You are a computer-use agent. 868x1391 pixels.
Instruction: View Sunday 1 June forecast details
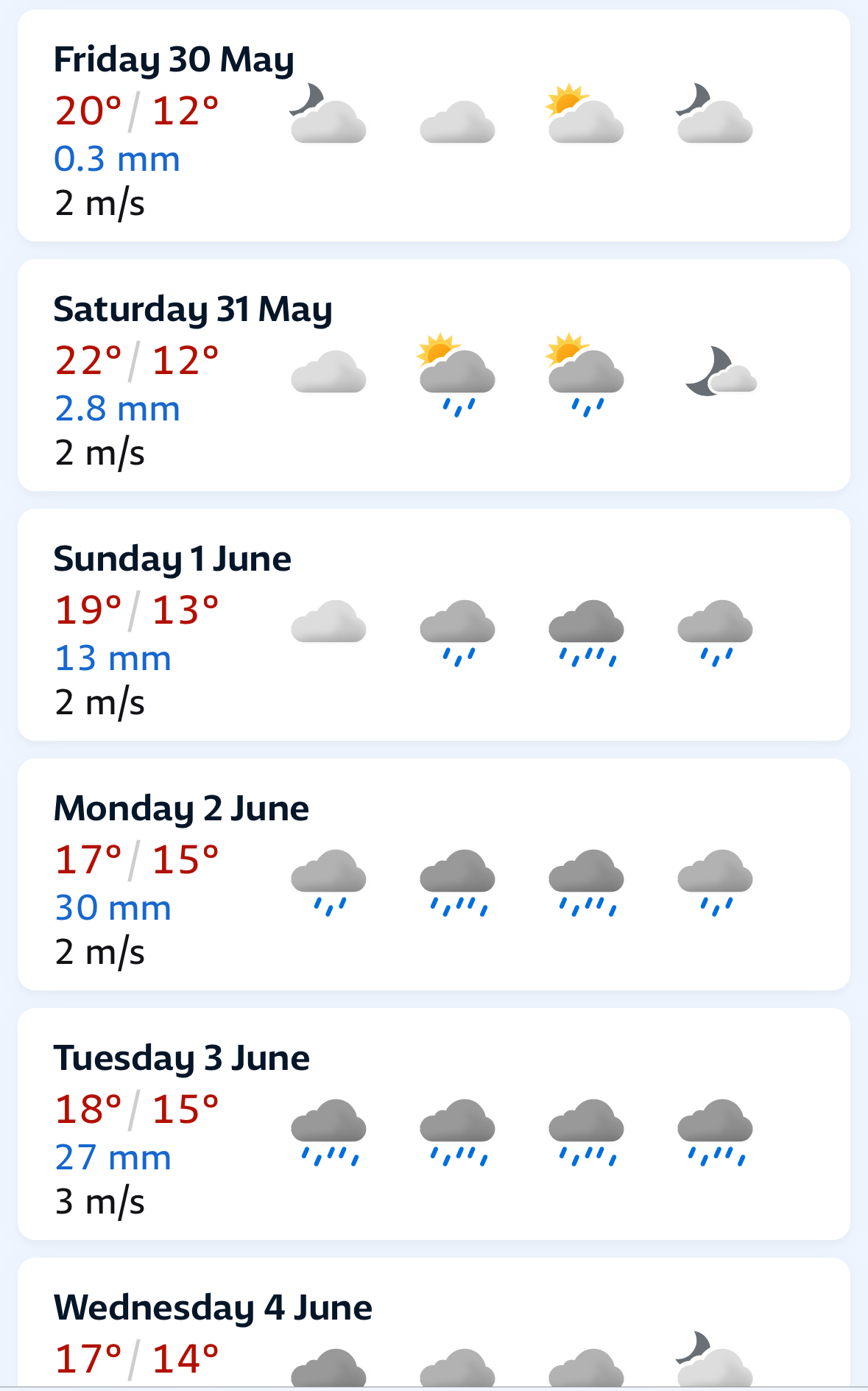pyautogui.click(x=434, y=624)
